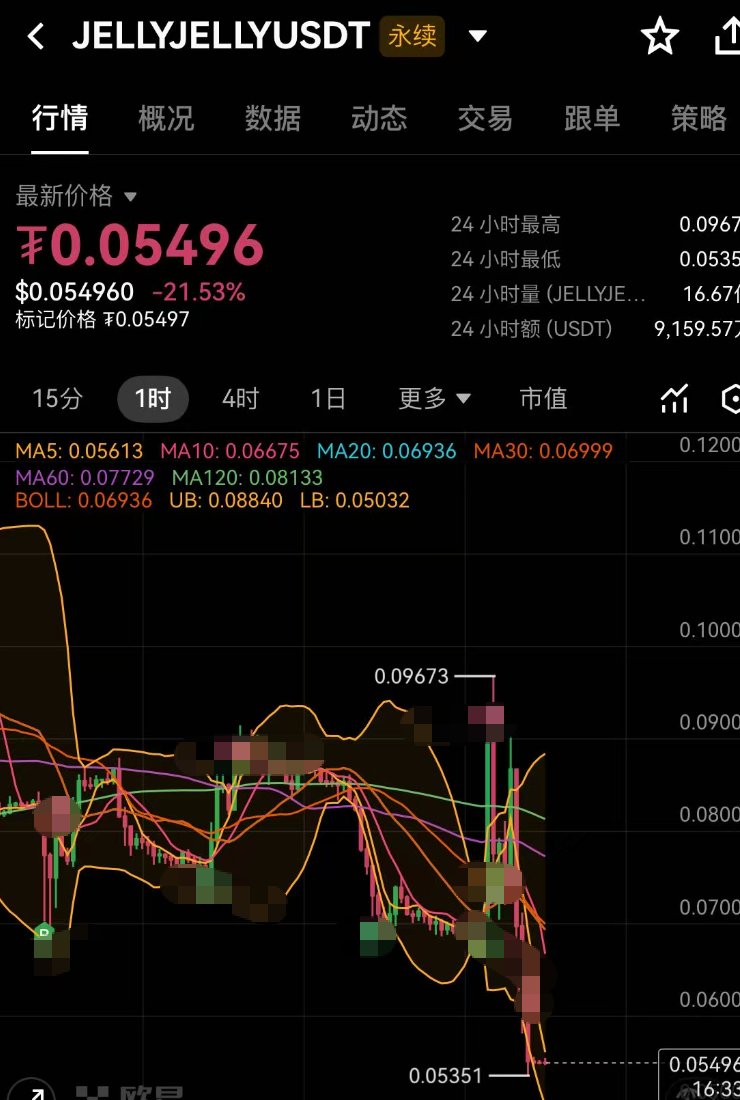Expand the 更多 interval options

434,399
